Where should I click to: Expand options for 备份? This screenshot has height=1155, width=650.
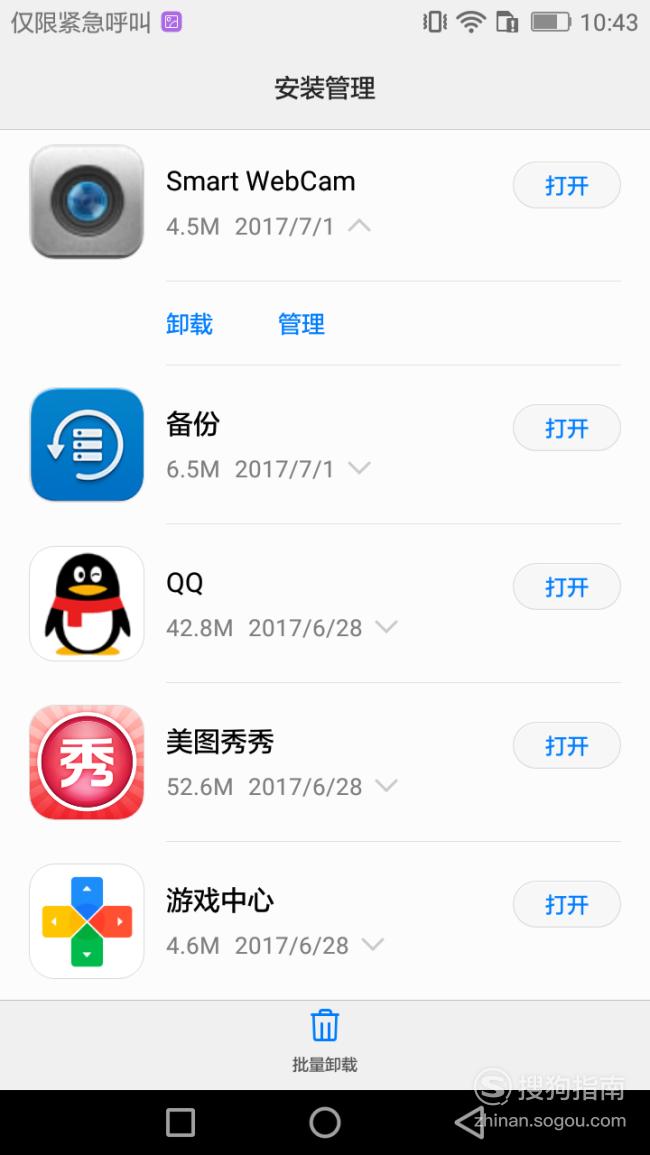click(359, 468)
